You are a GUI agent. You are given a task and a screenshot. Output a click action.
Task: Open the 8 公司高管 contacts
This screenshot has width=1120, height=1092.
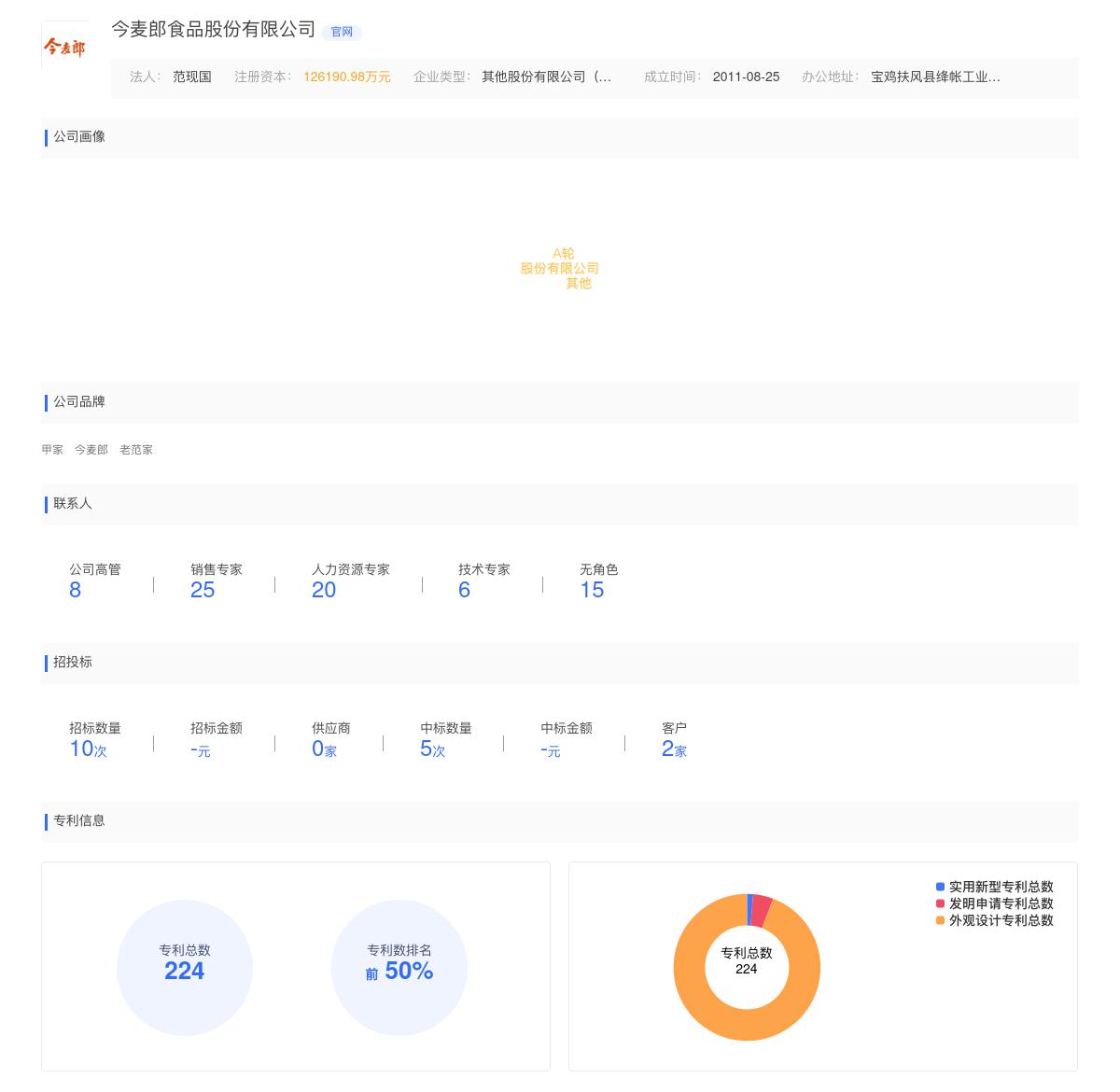(75, 590)
